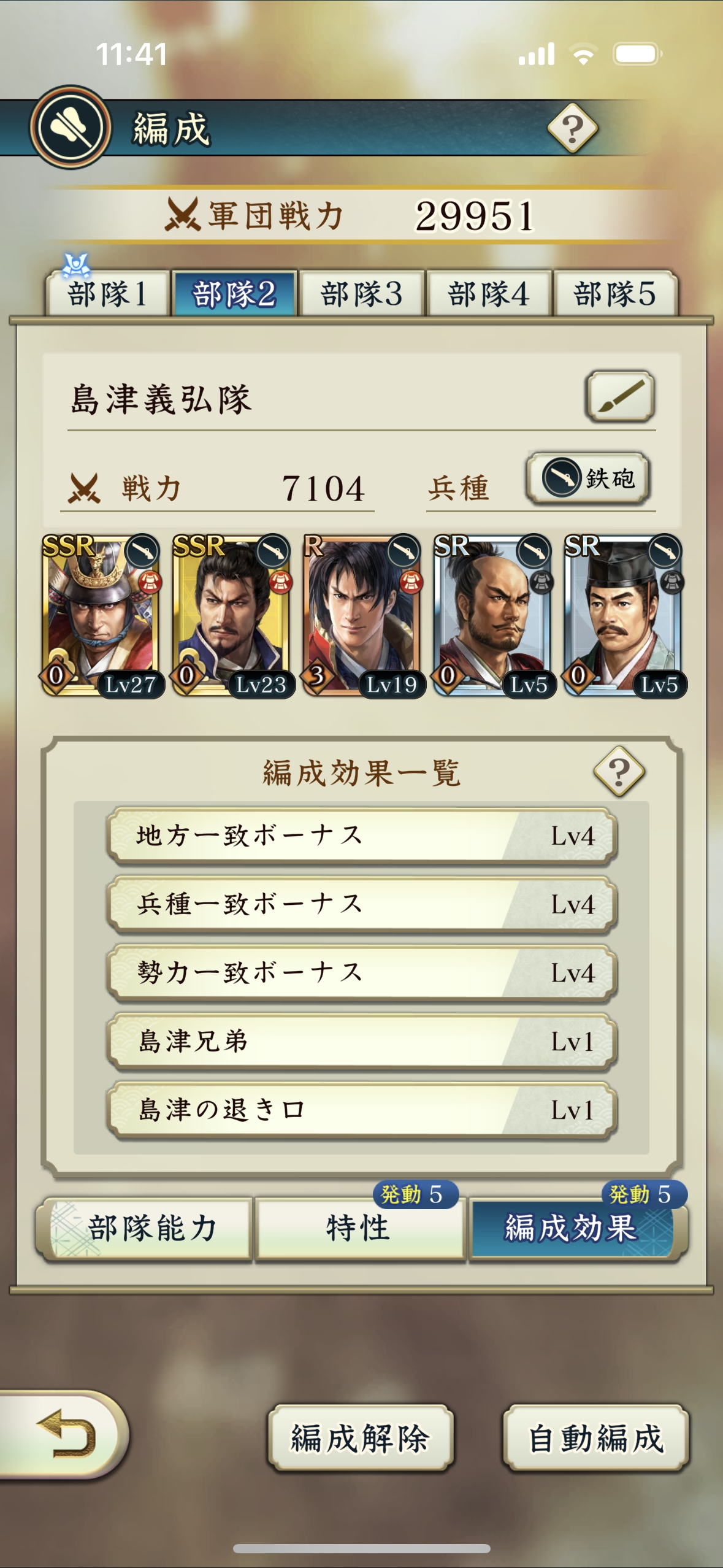Switch to the 部隊1 tab
Viewport: 723px width, 1568px height.
point(107,294)
